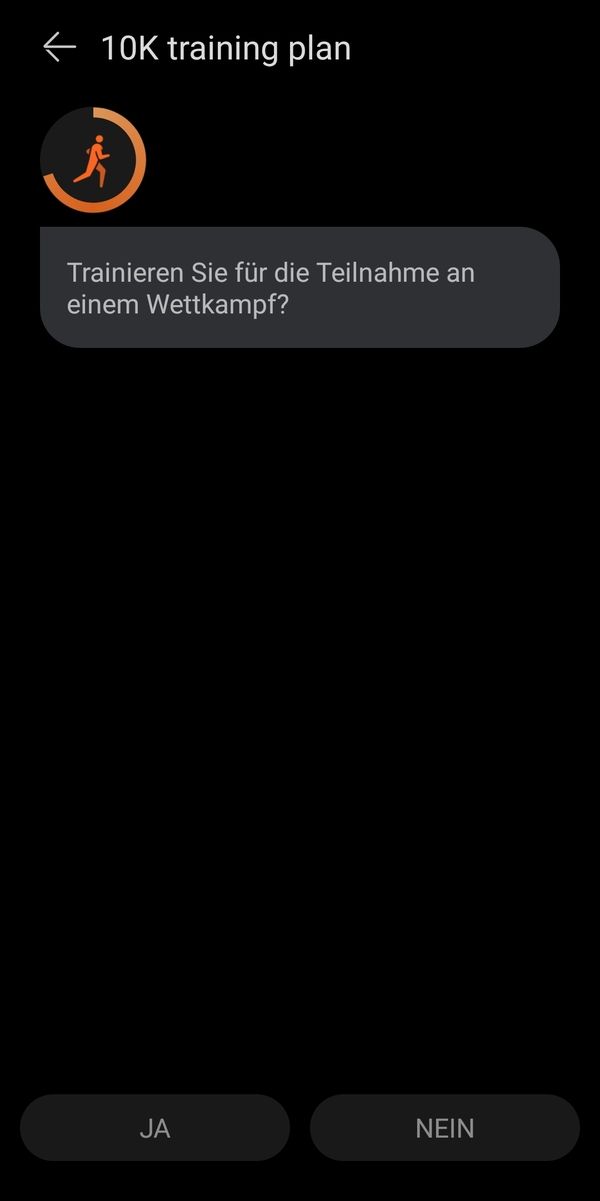This screenshot has width=600, height=1201.
Task: Go back from the 10K training plan
Action: 60,48
